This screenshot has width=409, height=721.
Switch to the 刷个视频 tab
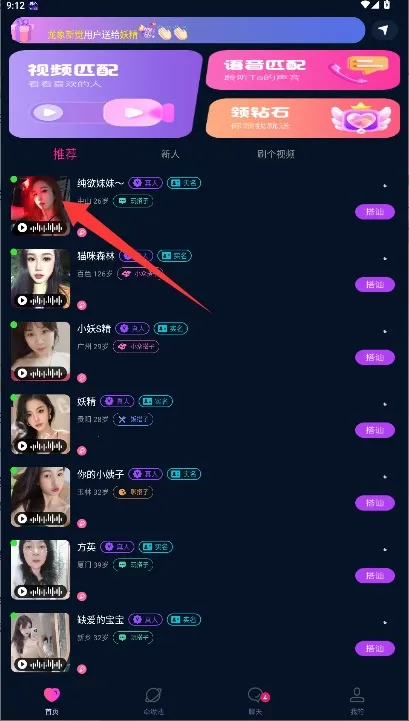[x=276, y=154]
